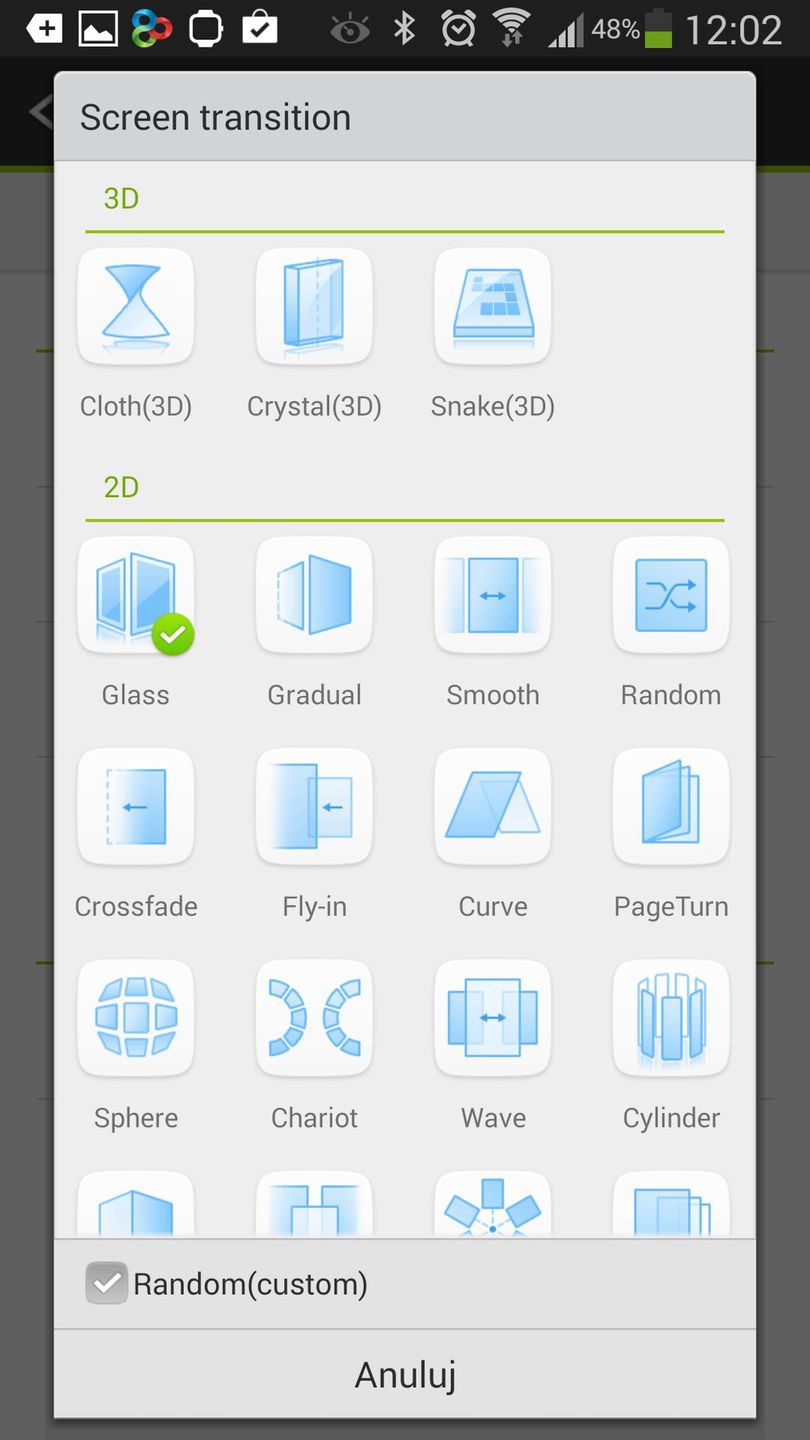Pick the Random transition tile

click(x=671, y=596)
